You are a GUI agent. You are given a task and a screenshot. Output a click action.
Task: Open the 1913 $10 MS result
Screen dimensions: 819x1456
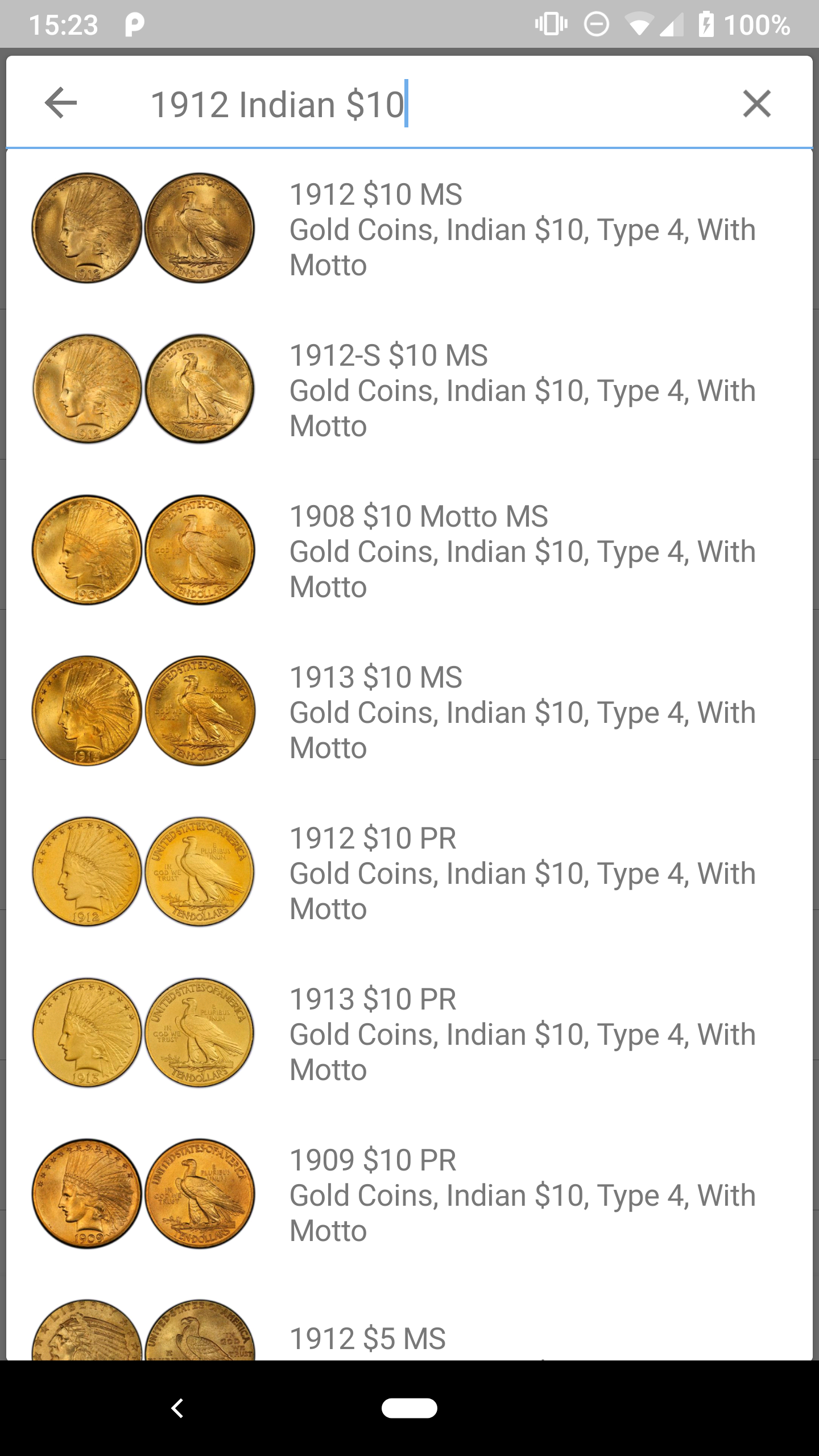tap(409, 712)
